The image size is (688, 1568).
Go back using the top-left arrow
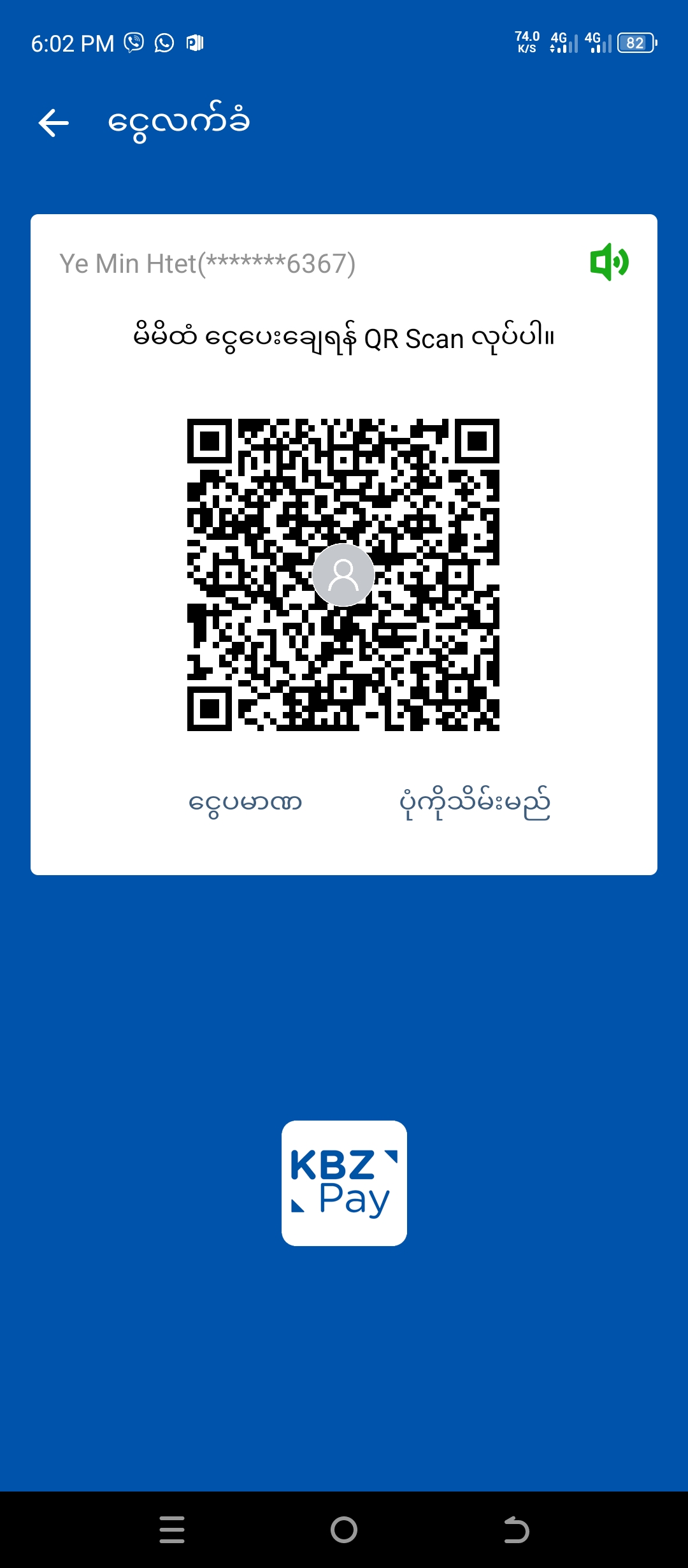coord(54,122)
